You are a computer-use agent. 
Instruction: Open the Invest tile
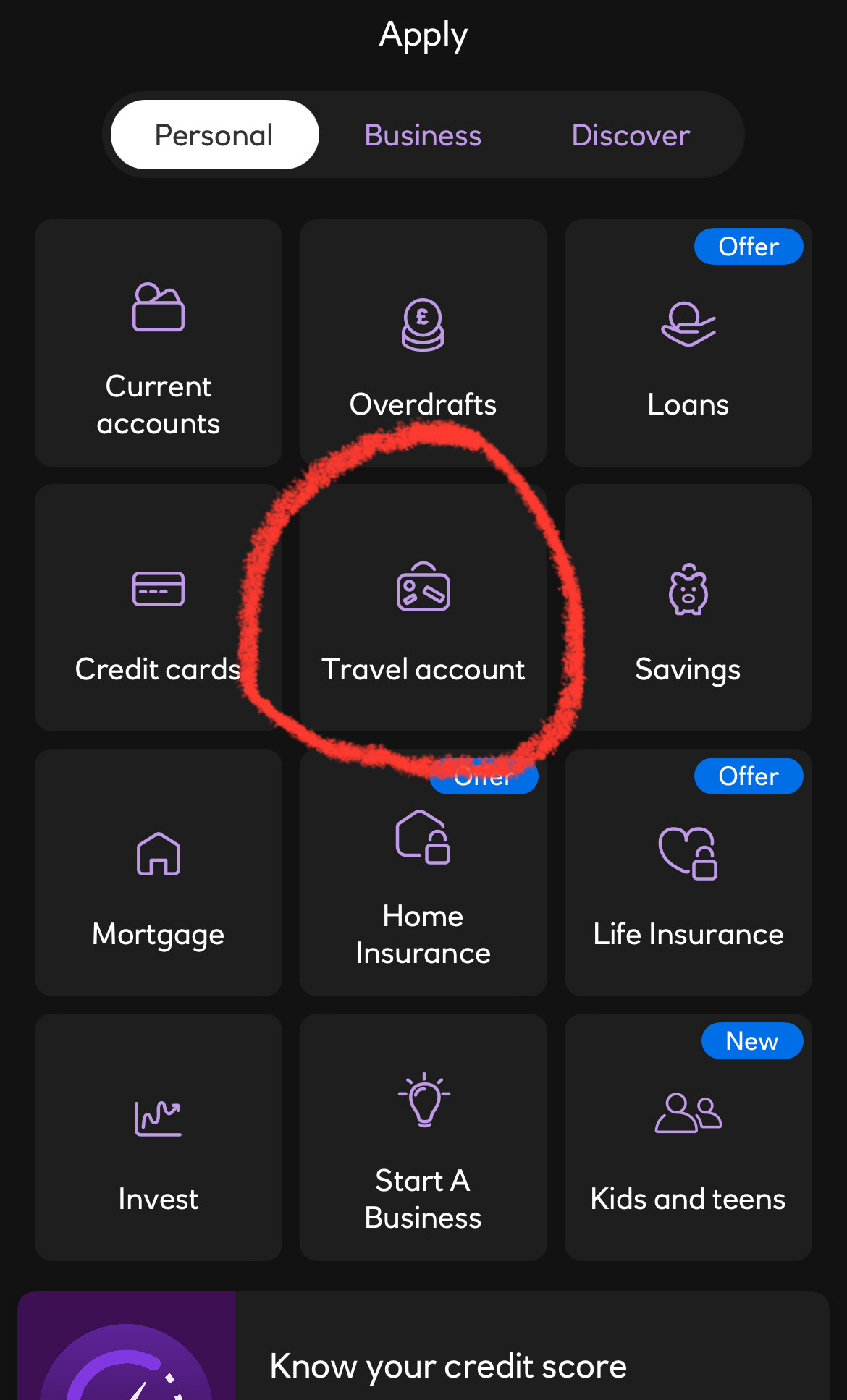[x=159, y=1137]
